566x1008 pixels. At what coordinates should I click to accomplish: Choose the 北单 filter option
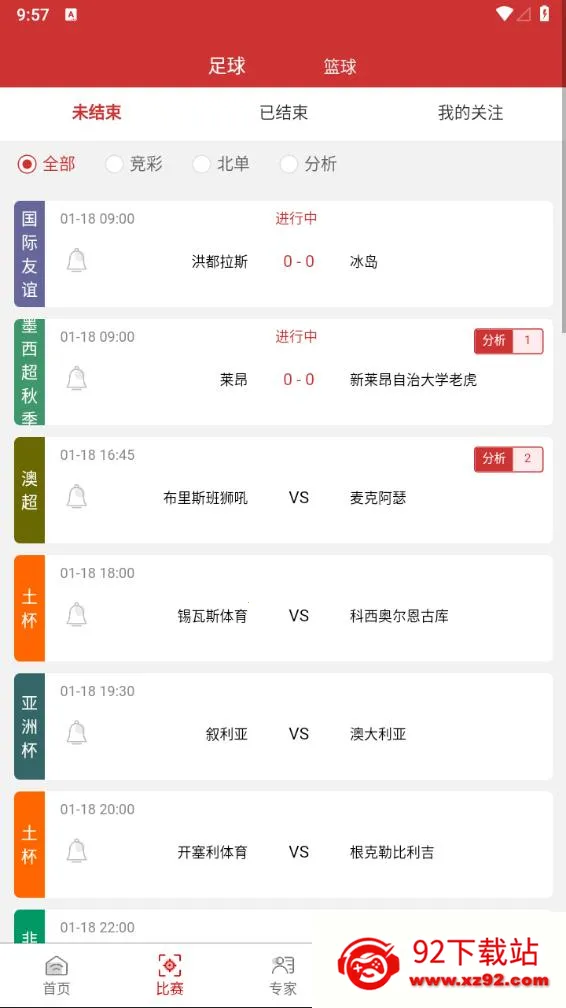[x=221, y=164]
